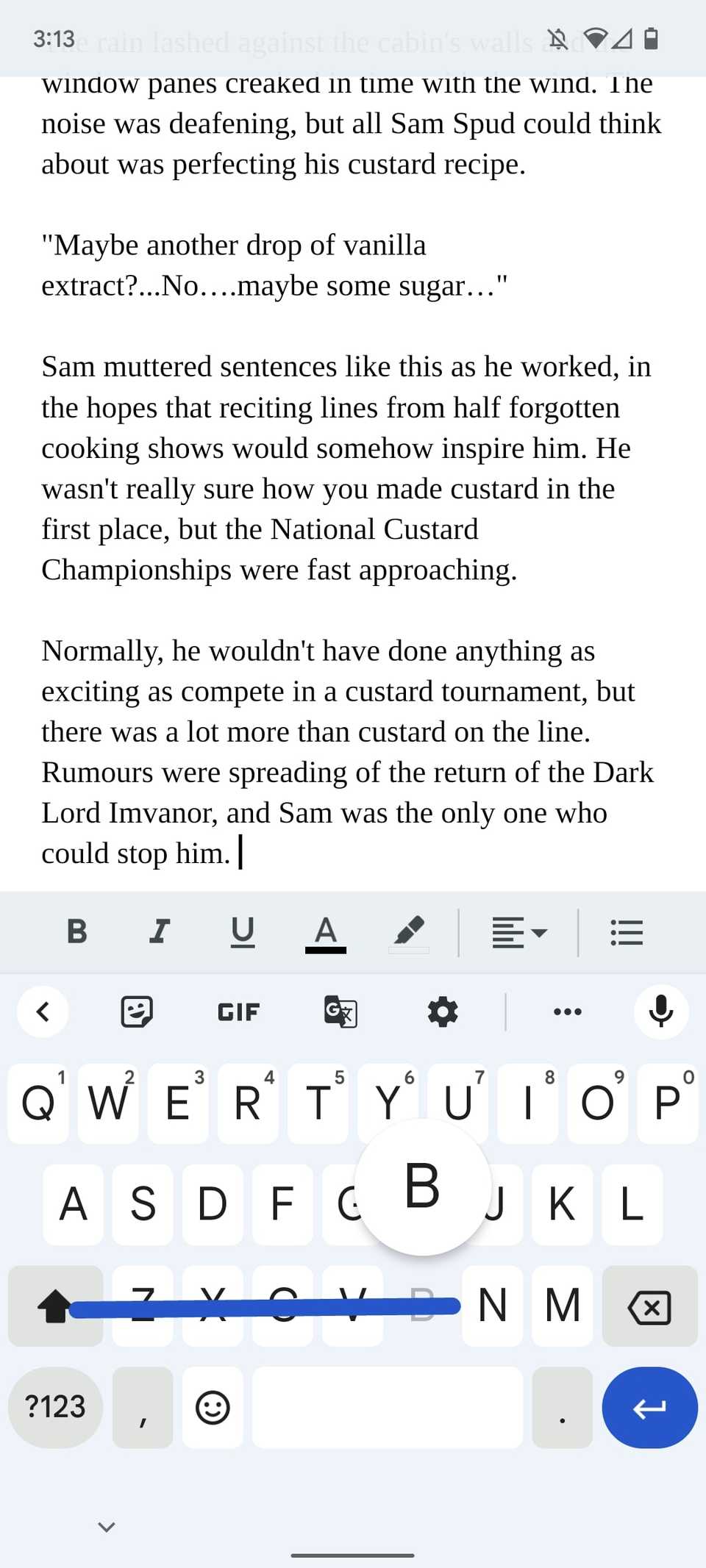Show more keyboard options
This screenshot has height=1568, width=706.
567,1012
